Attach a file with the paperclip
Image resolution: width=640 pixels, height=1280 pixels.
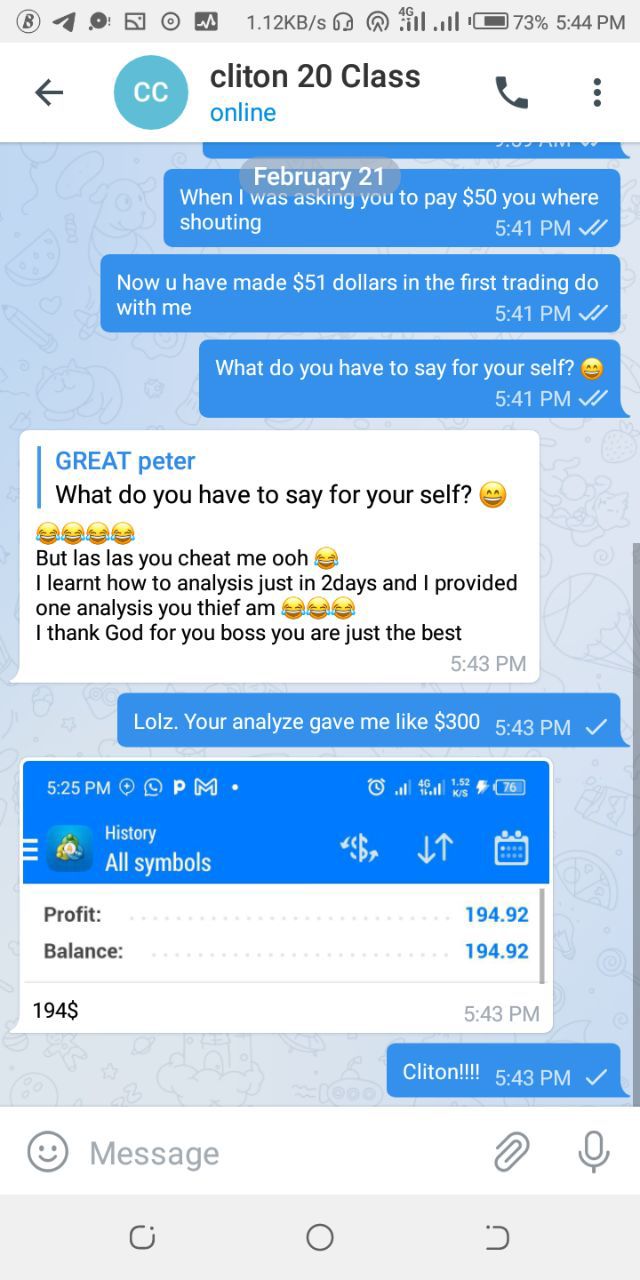pyautogui.click(x=511, y=1152)
